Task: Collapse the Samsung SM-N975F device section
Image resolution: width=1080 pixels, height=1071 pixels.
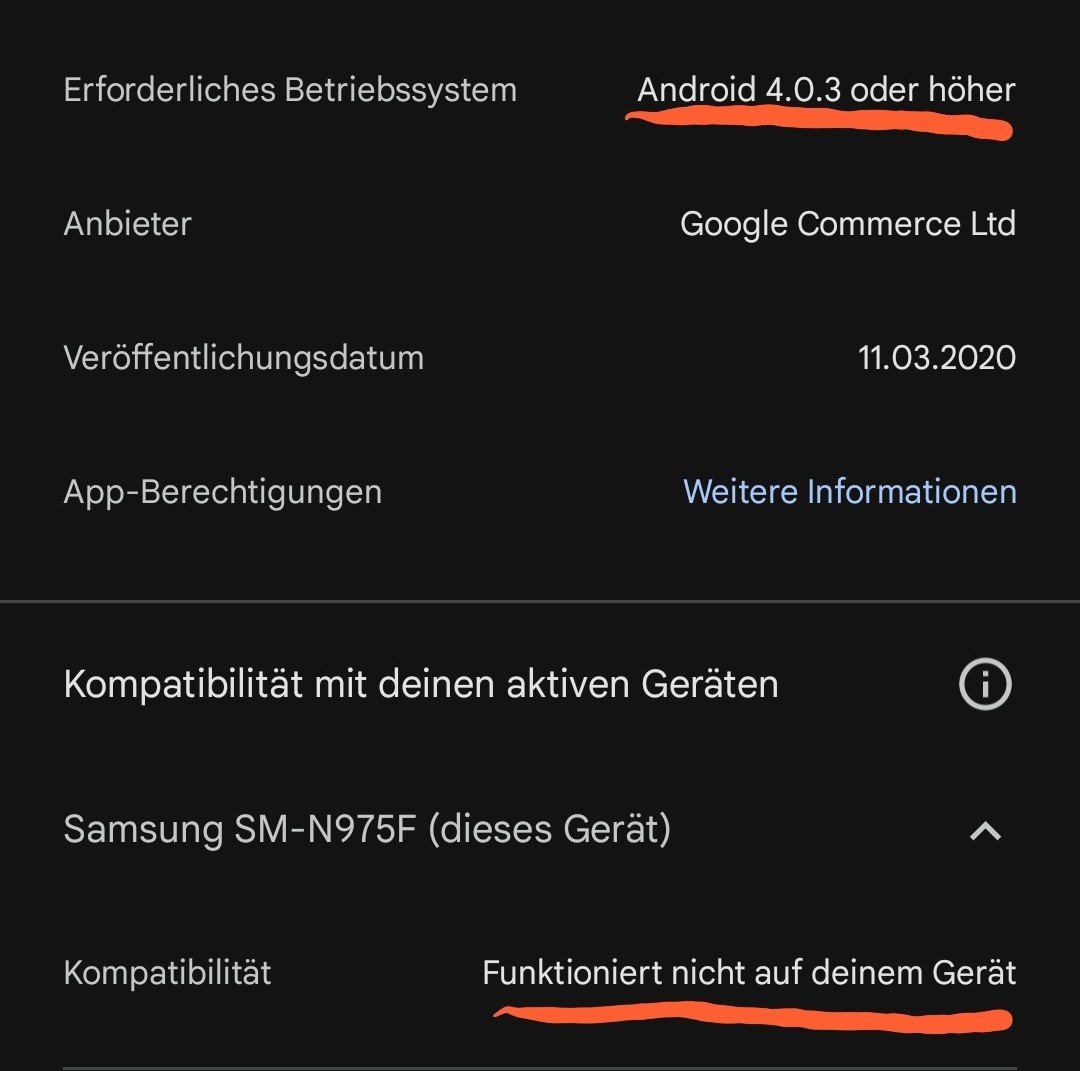Action: (985, 830)
